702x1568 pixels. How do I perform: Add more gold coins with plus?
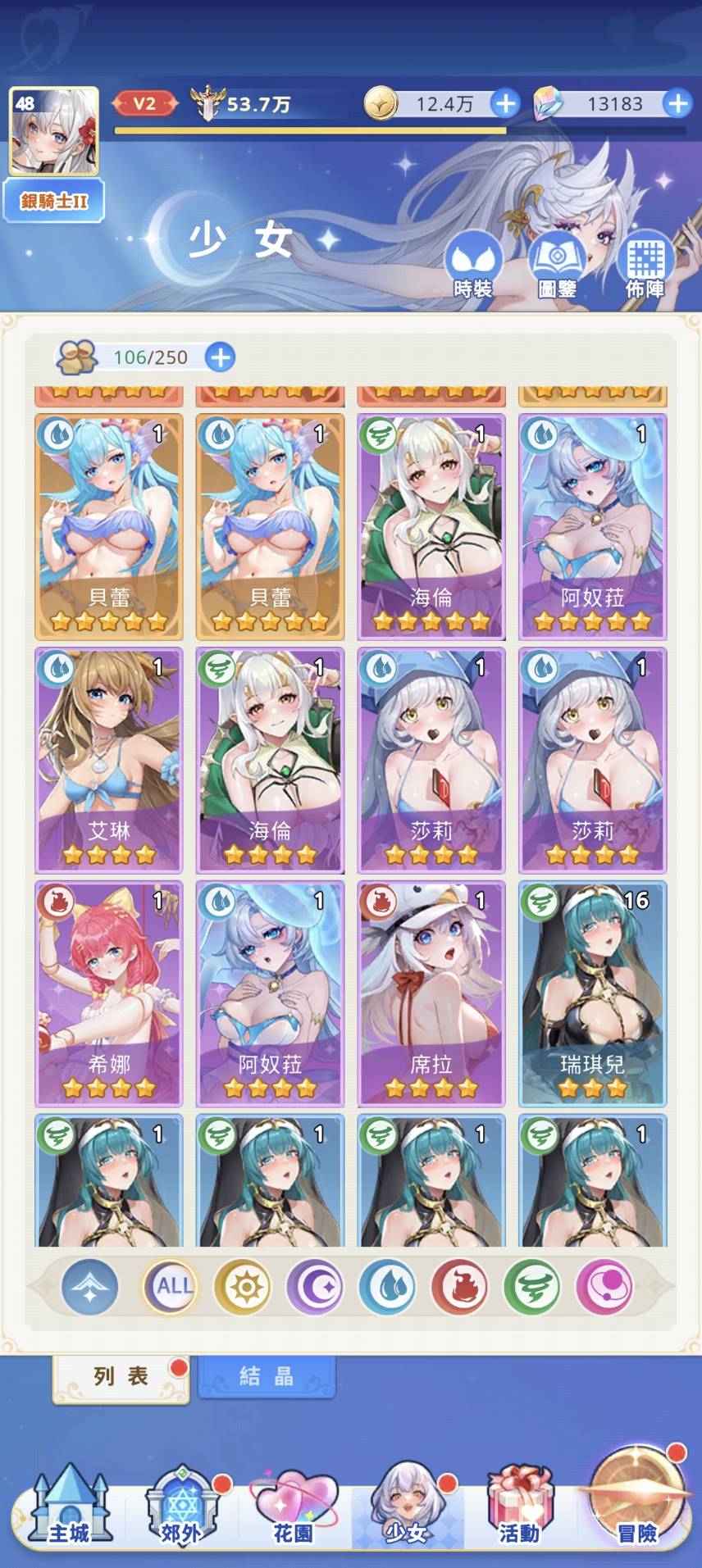pos(506,103)
